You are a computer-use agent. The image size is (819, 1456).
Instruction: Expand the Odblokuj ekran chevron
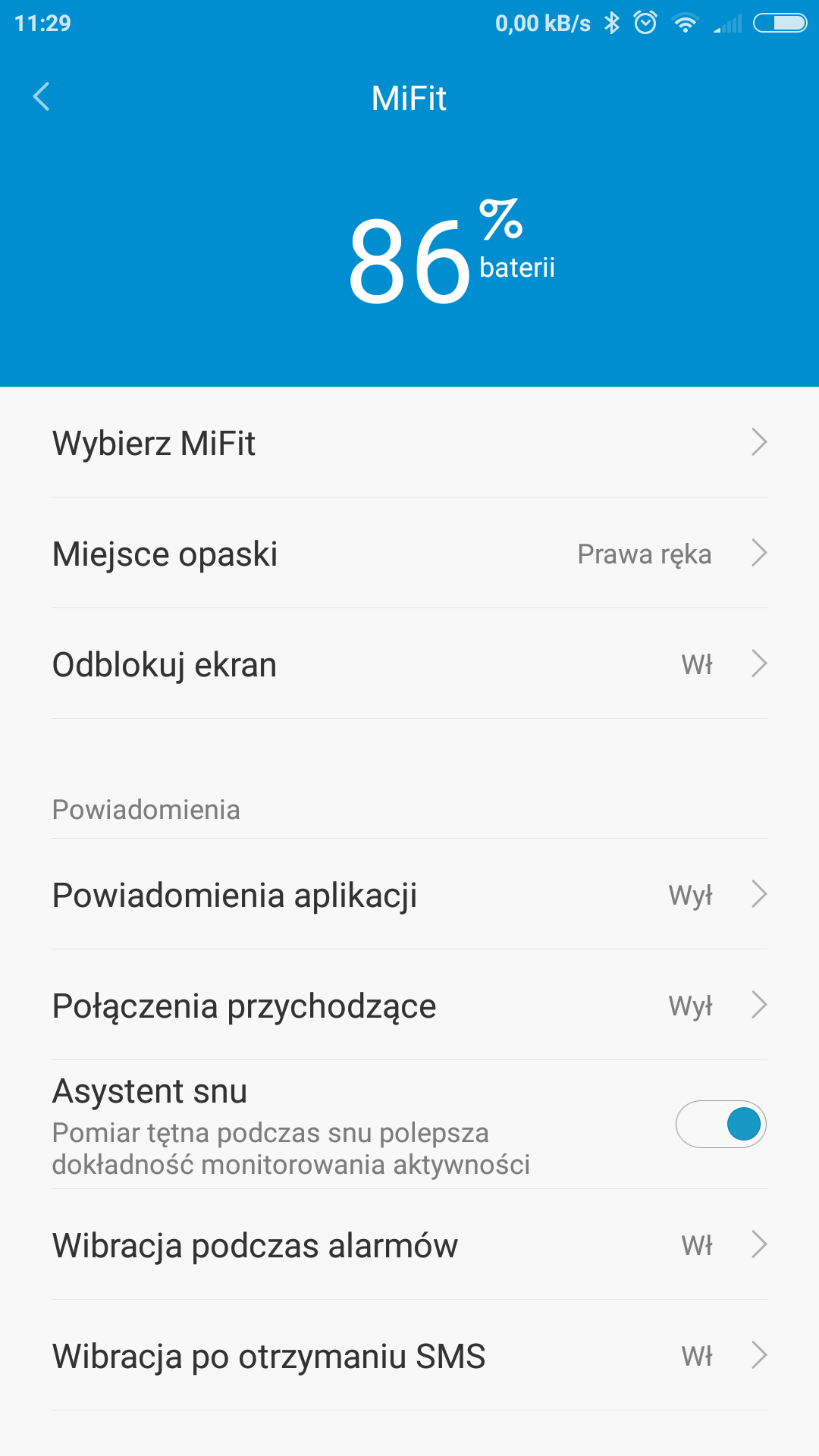(x=760, y=664)
